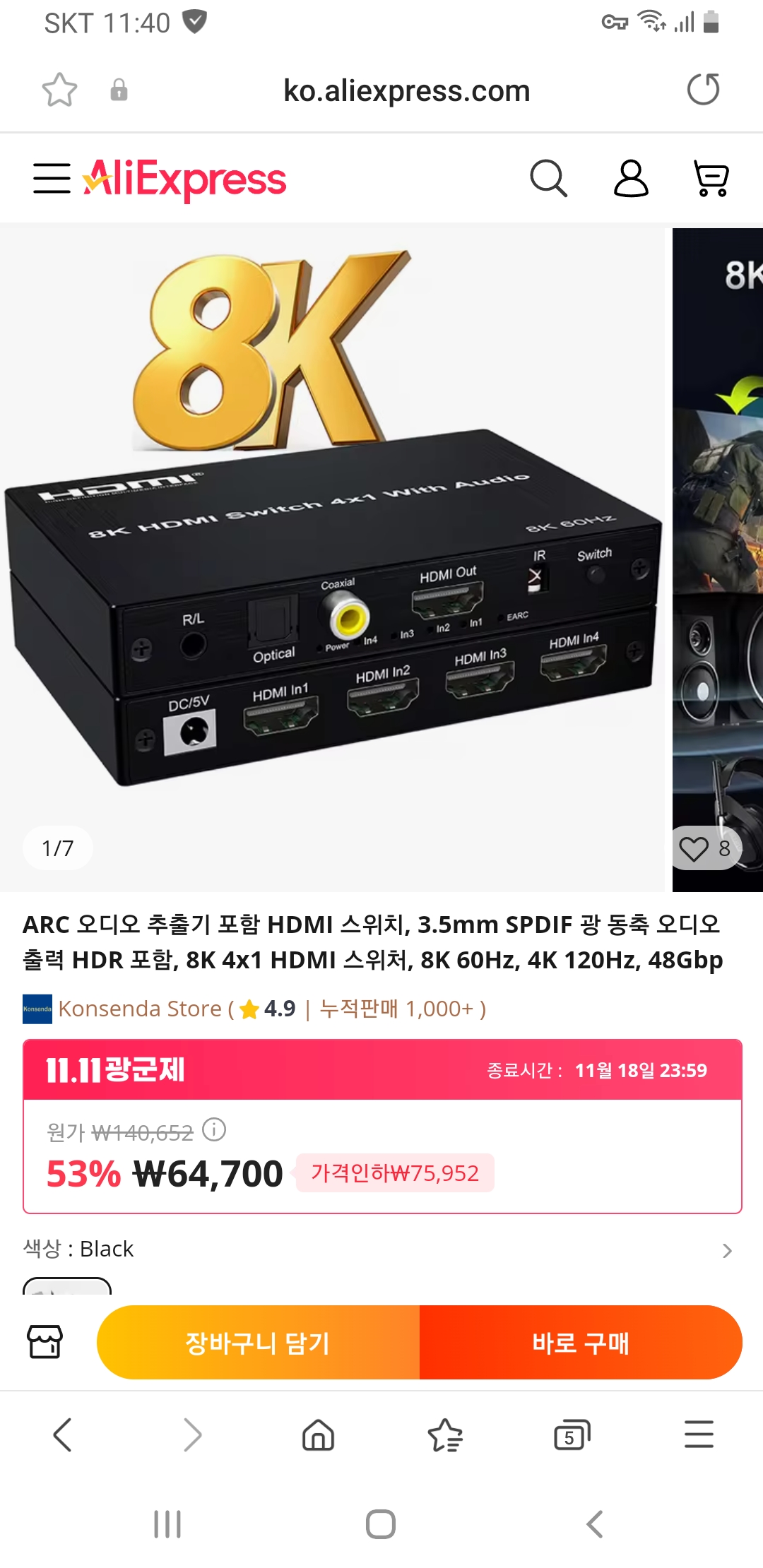This screenshot has width=763, height=1568.
Task: Tap the ko.aliexpress.com address bar
Action: pos(406,91)
